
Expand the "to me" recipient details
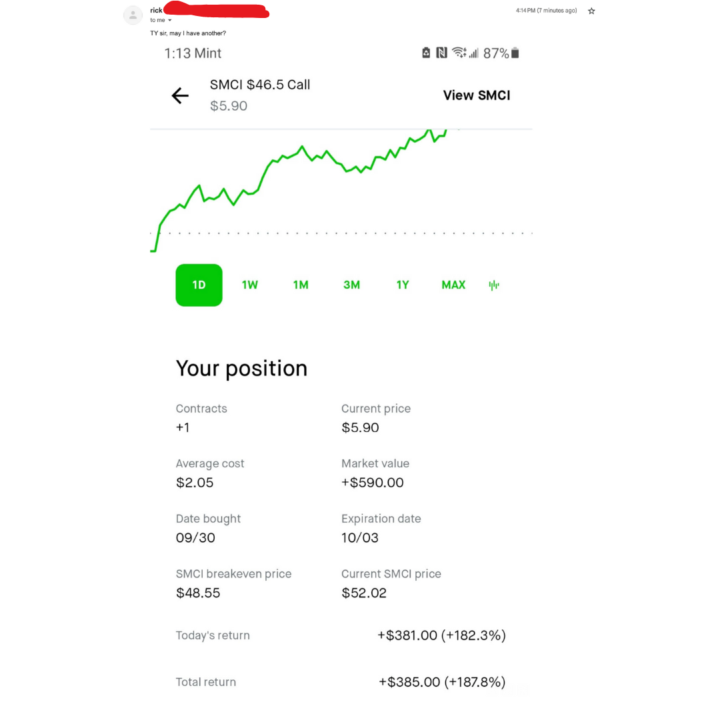(x=170, y=20)
